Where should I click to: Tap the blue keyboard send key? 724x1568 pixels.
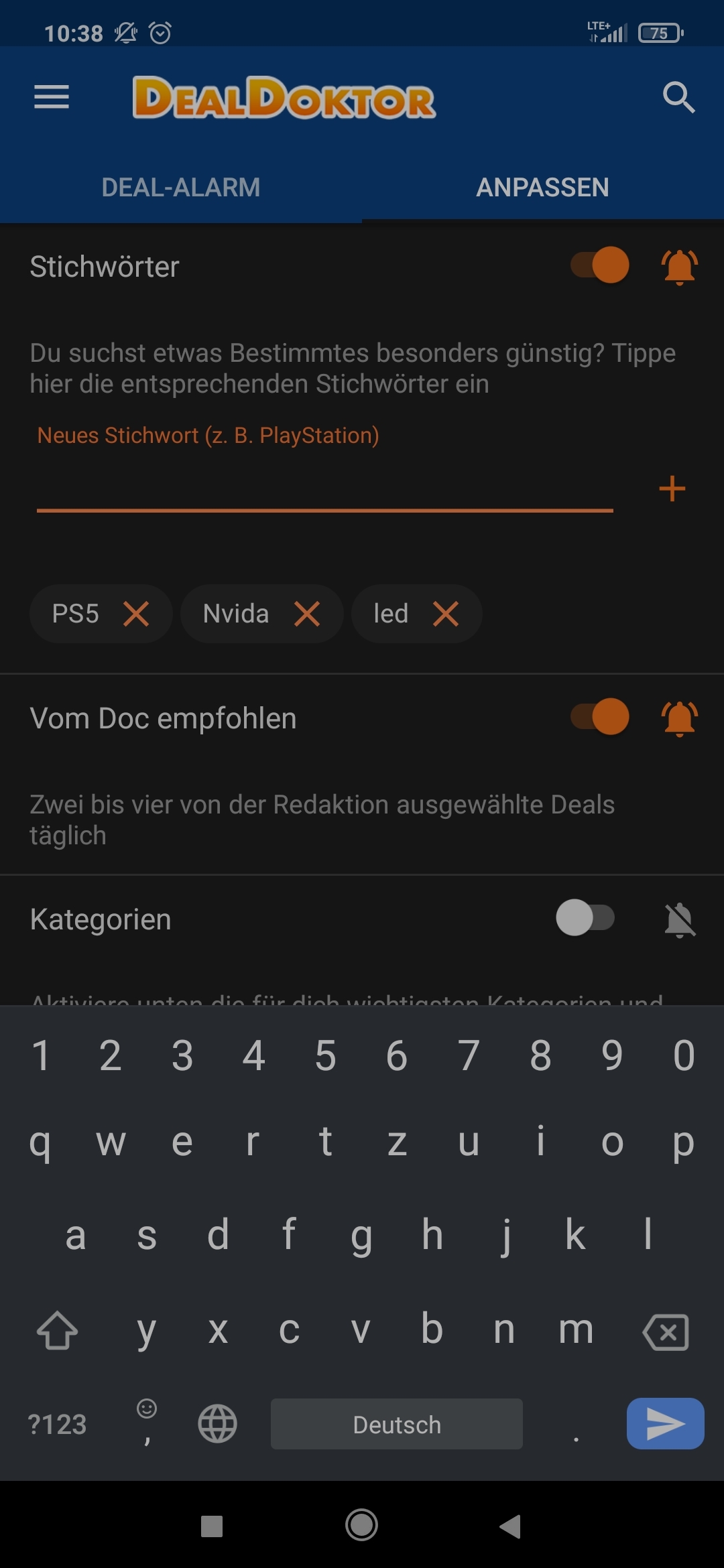click(x=665, y=1423)
